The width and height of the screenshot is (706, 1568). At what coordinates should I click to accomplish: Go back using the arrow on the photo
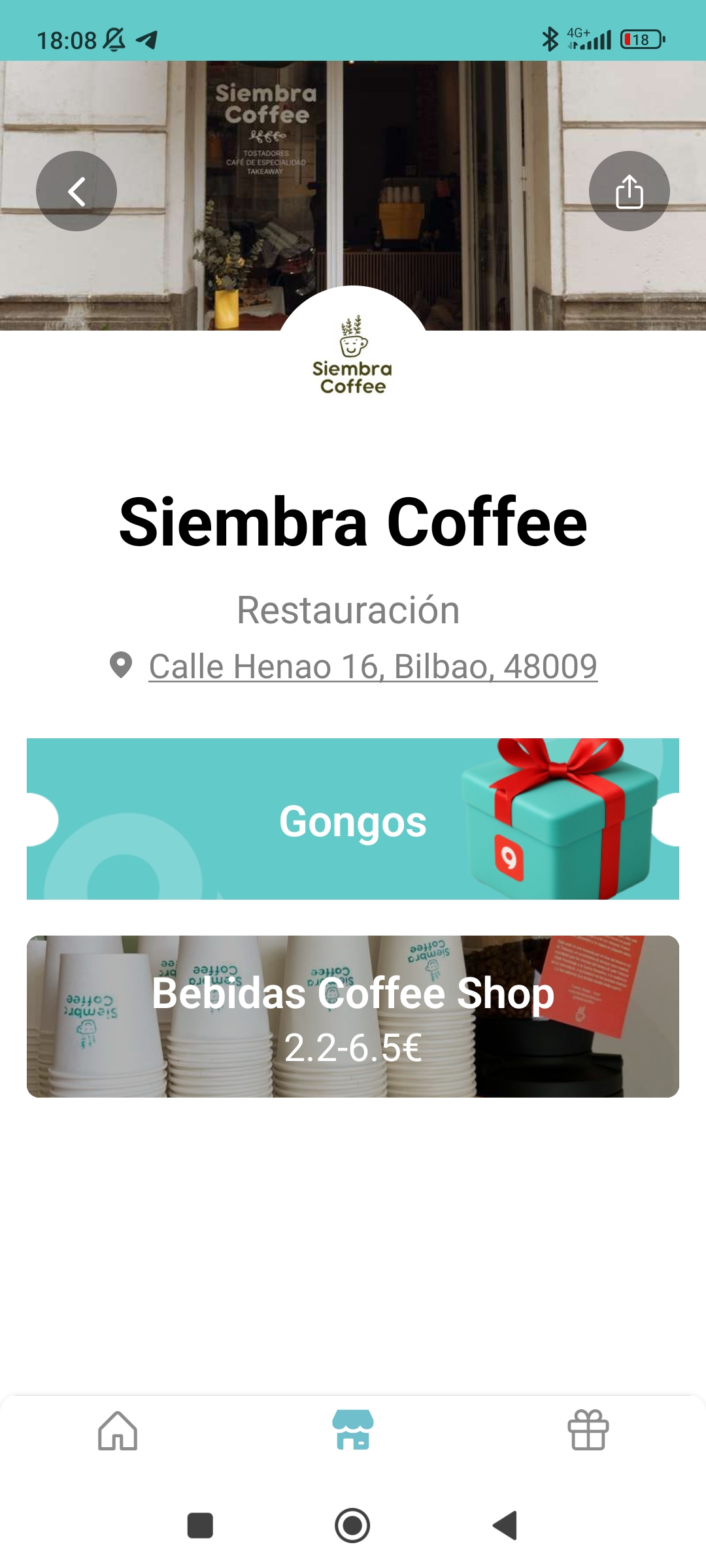(76, 191)
